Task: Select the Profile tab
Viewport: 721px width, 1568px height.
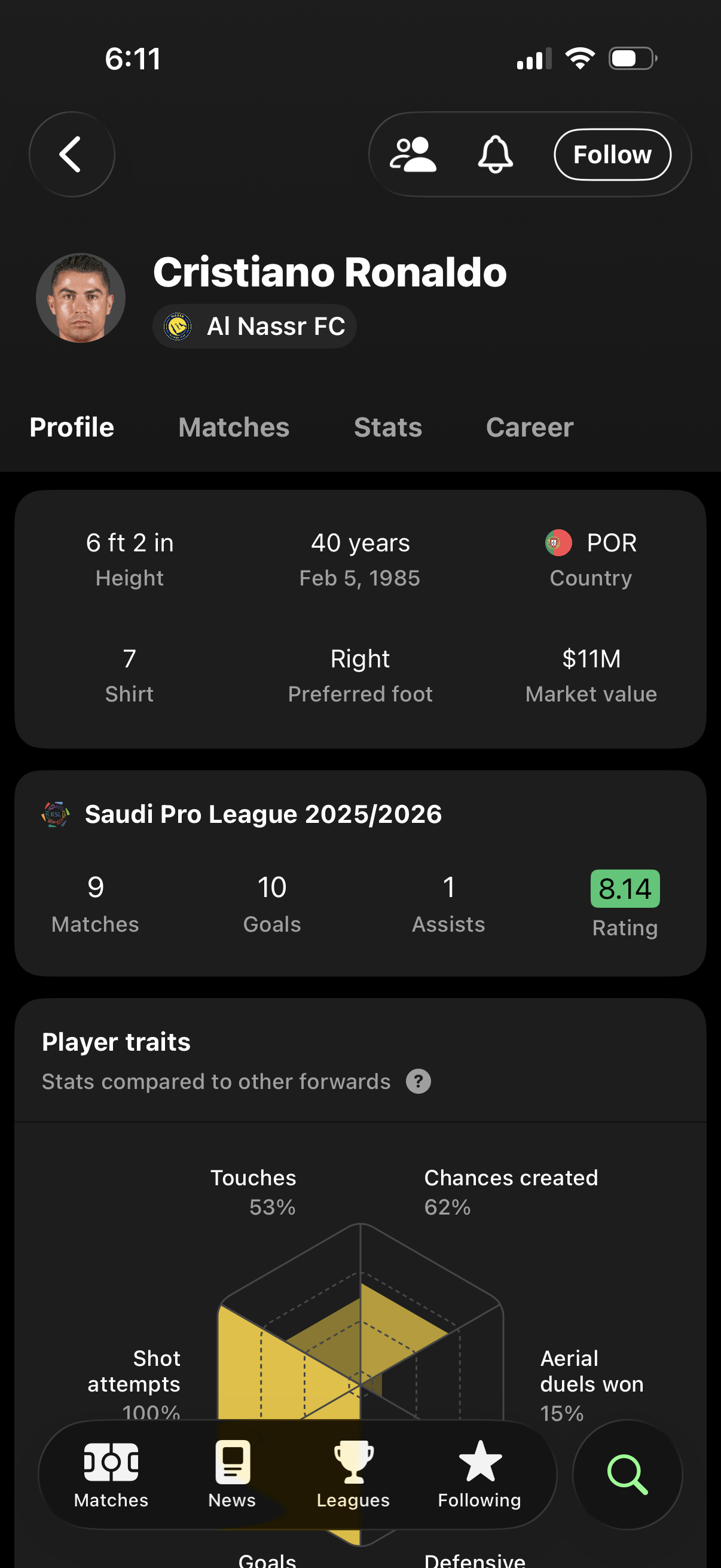Action: 72,428
